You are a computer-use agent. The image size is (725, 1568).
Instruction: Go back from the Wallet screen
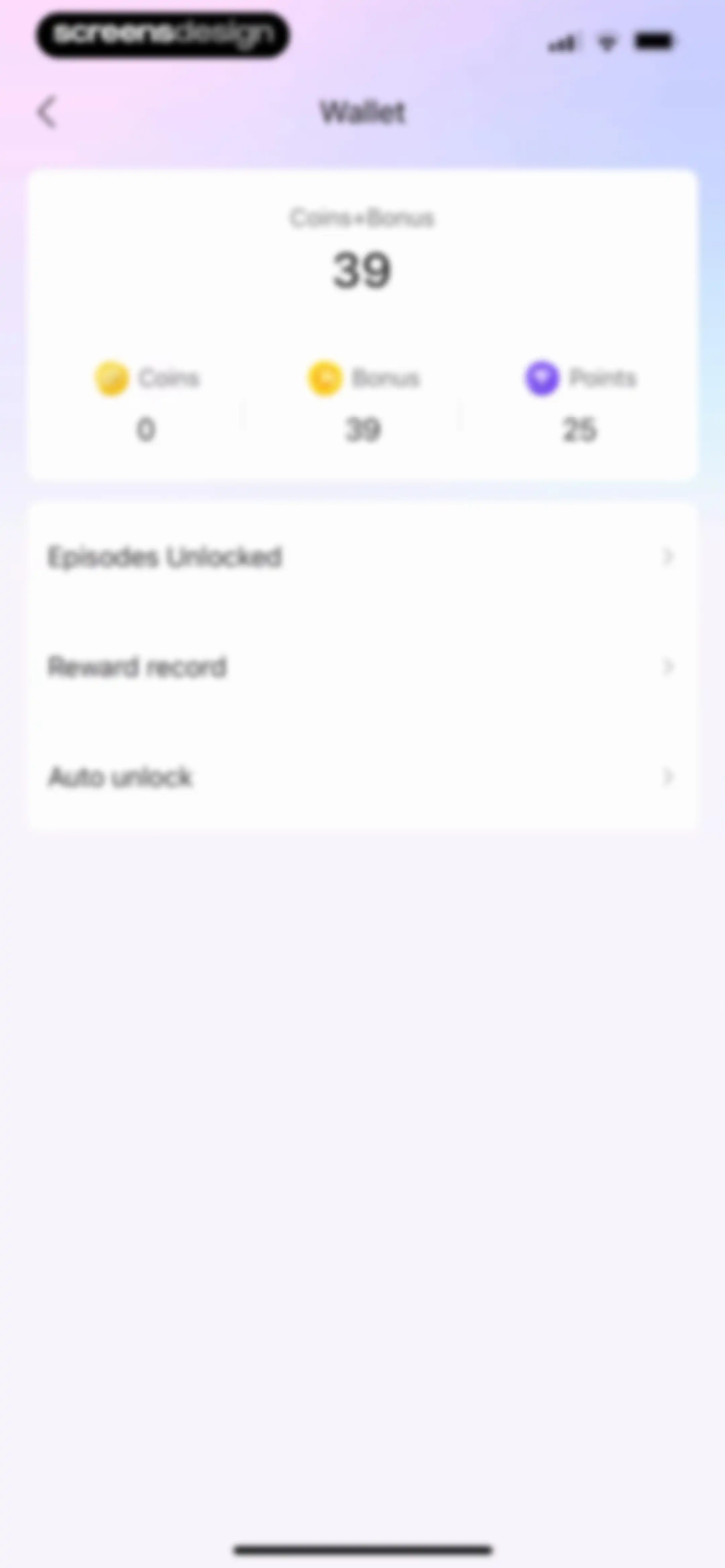click(47, 112)
